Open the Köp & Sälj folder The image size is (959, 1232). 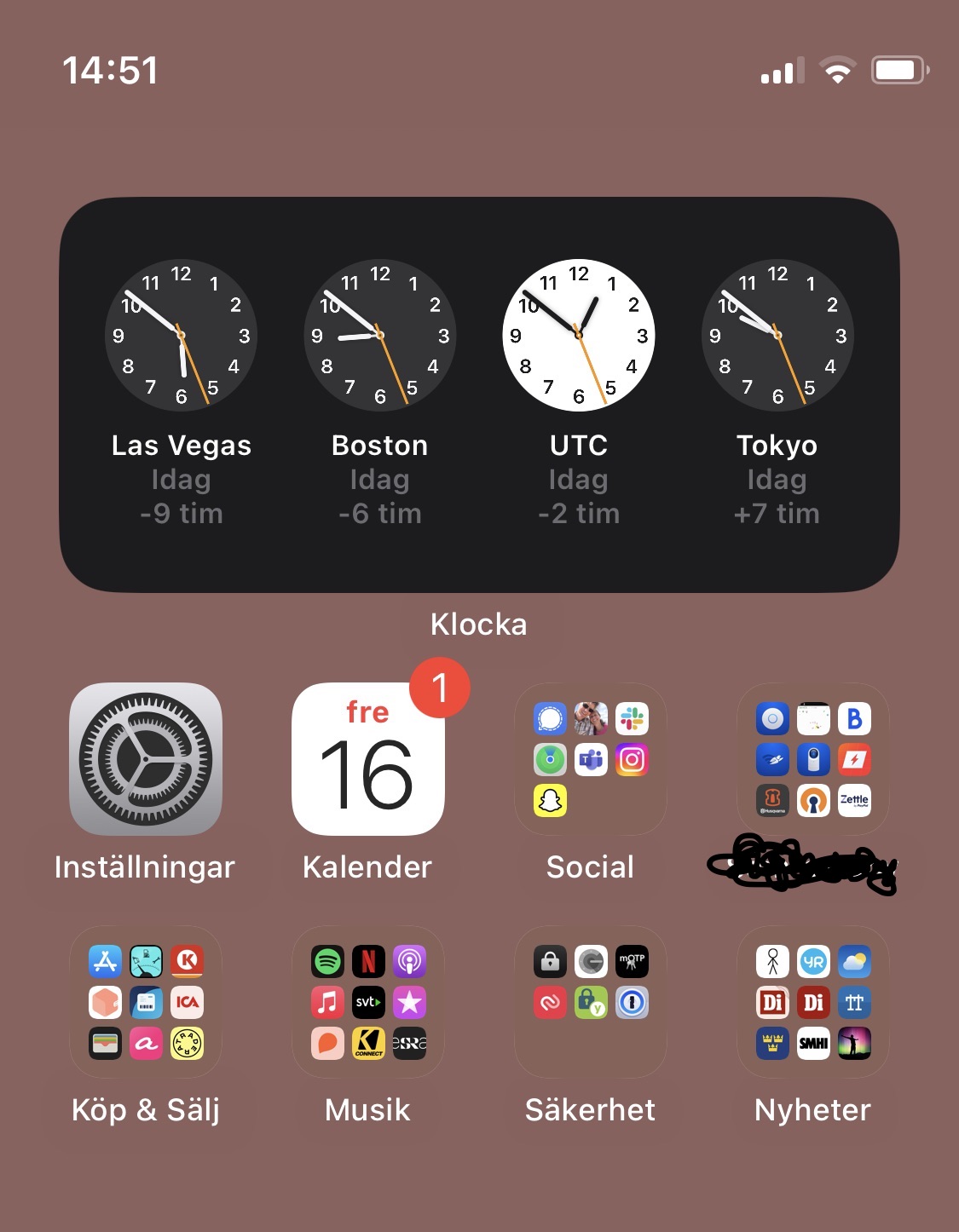pyautogui.click(x=145, y=1002)
